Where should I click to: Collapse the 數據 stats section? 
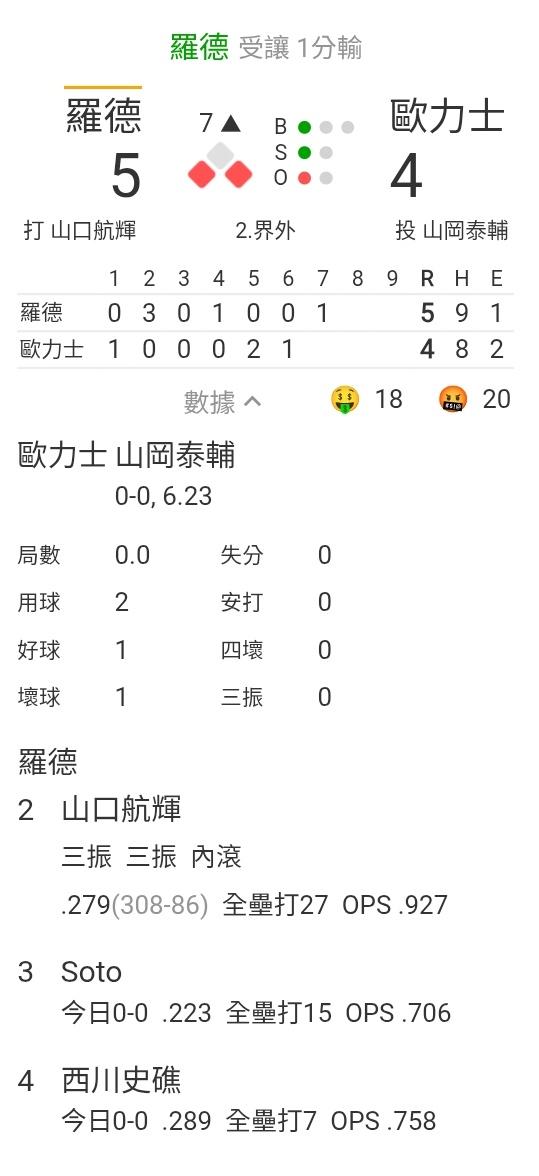(x=223, y=402)
